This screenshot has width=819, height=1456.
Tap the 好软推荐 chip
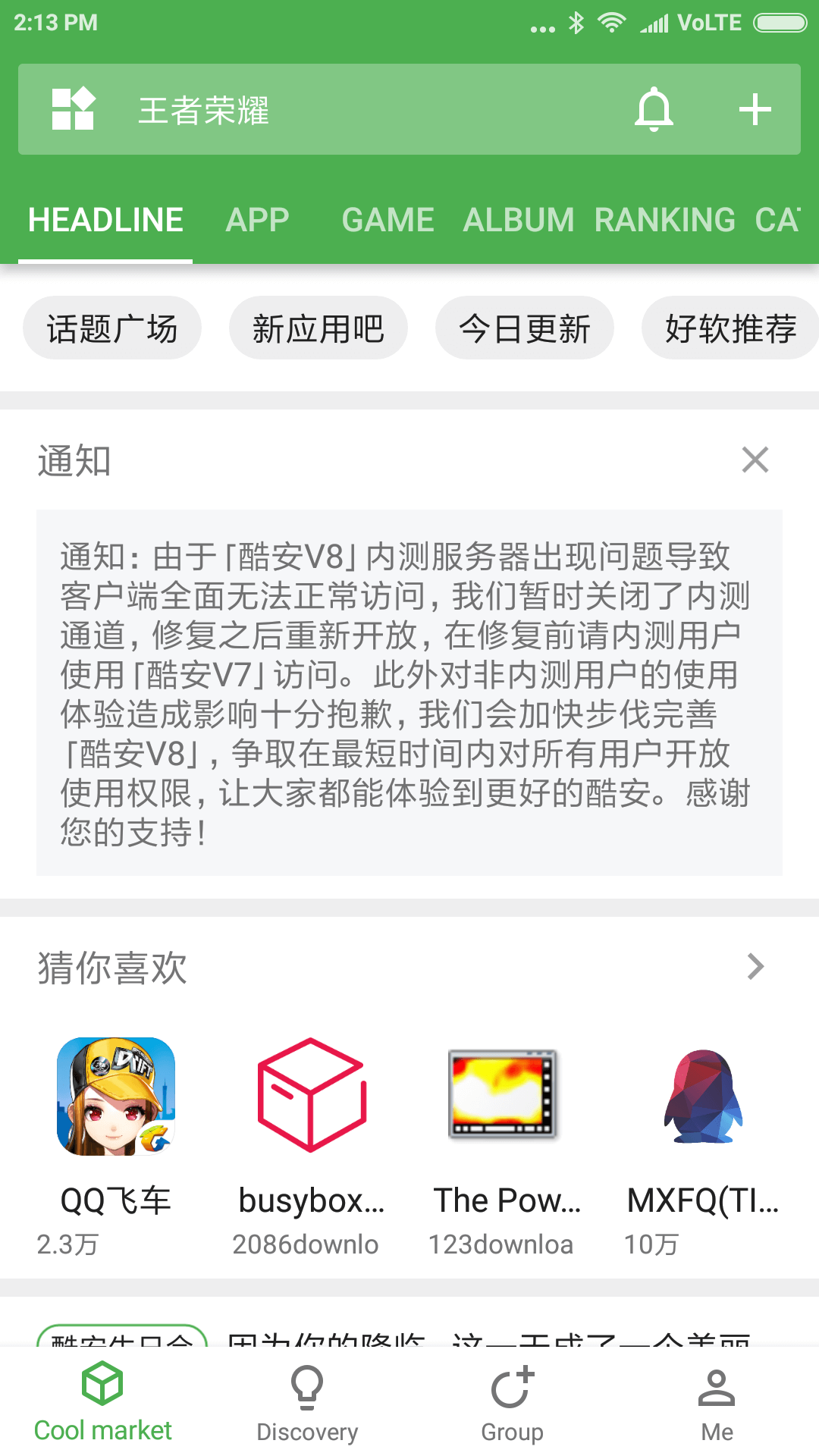pos(730,328)
